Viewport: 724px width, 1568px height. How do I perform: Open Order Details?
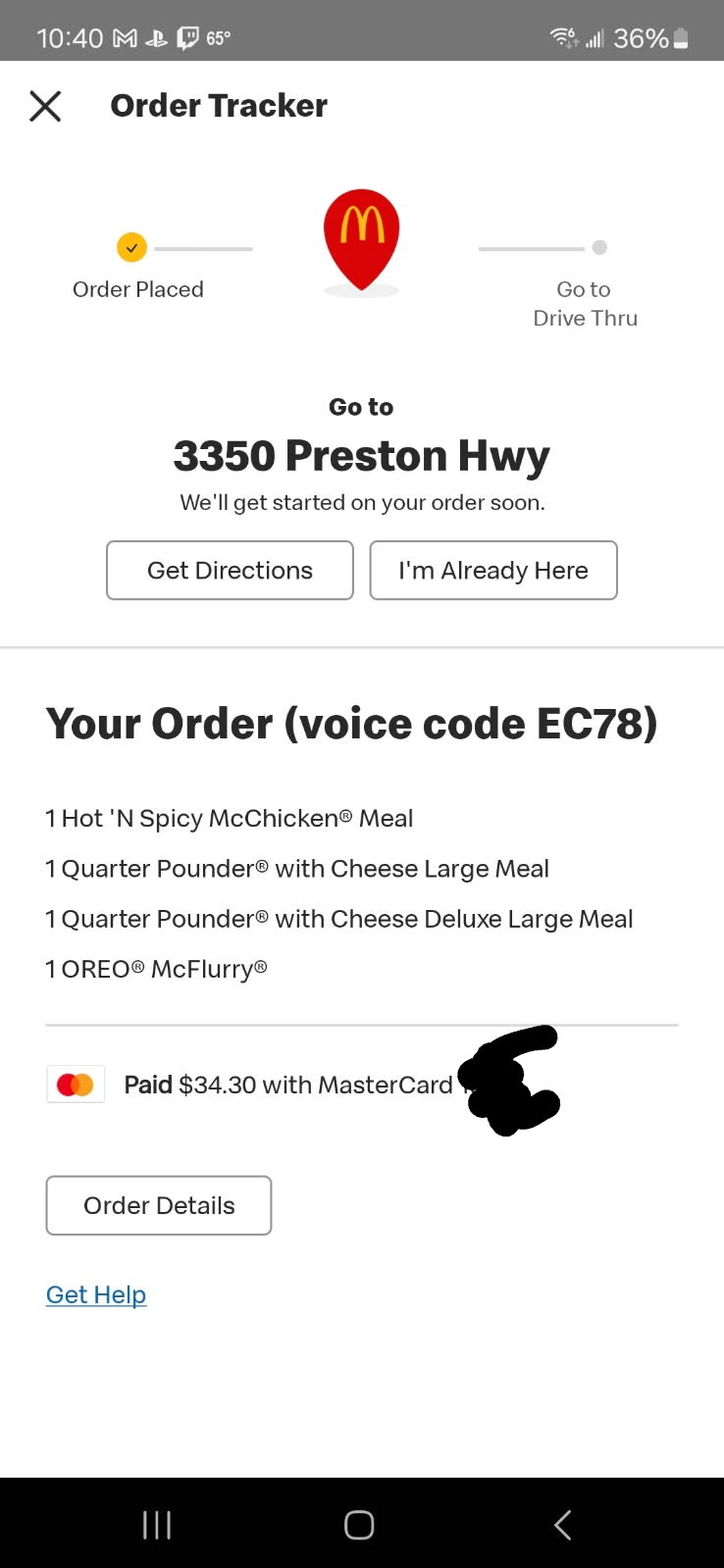tap(159, 1205)
